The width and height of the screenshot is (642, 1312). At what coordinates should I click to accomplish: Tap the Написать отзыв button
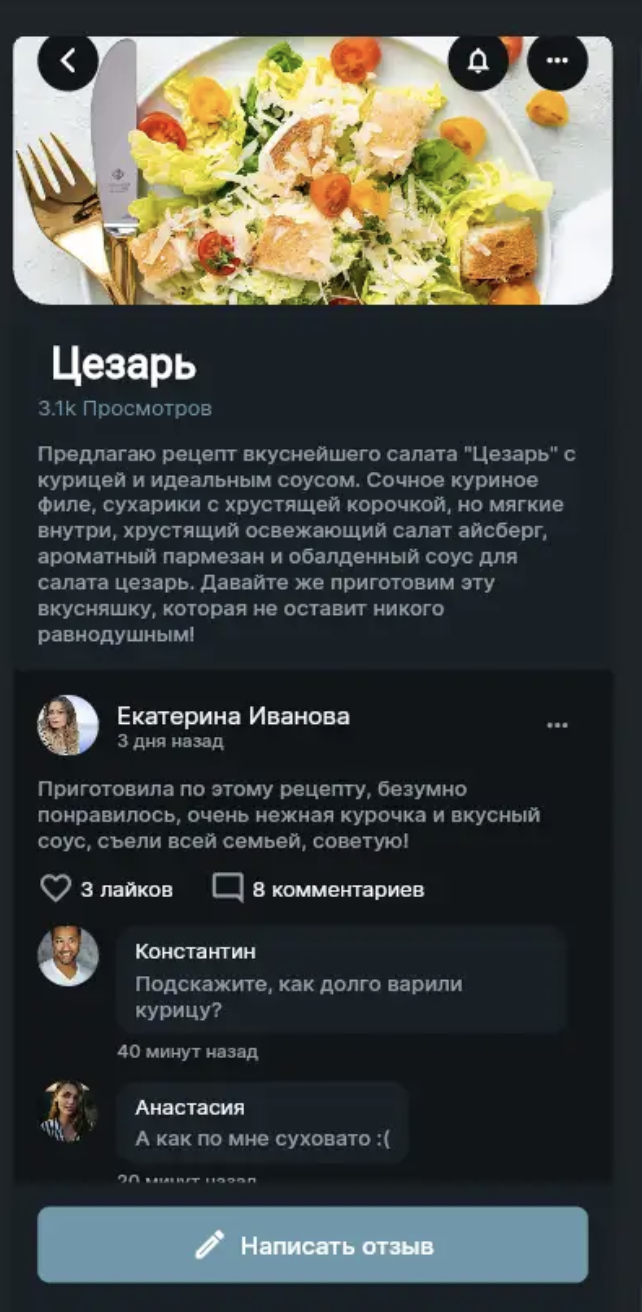click(313, 1245)
